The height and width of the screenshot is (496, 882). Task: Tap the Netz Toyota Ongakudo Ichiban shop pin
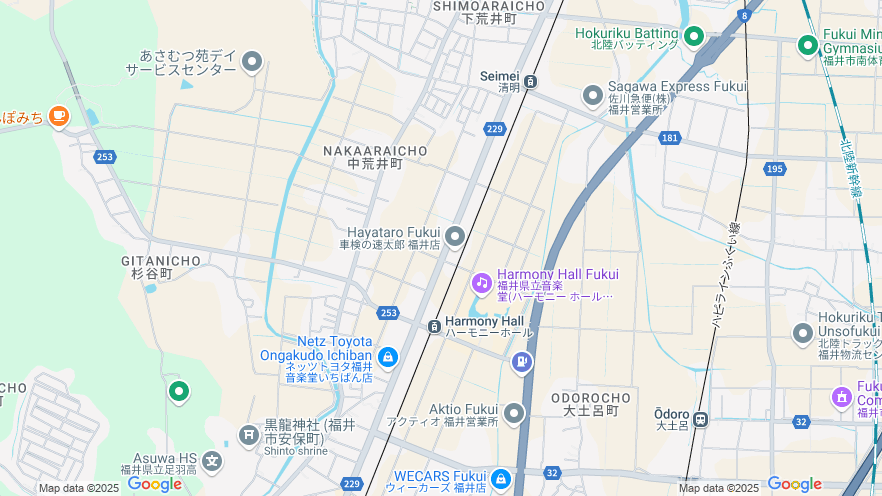[388, 356]
